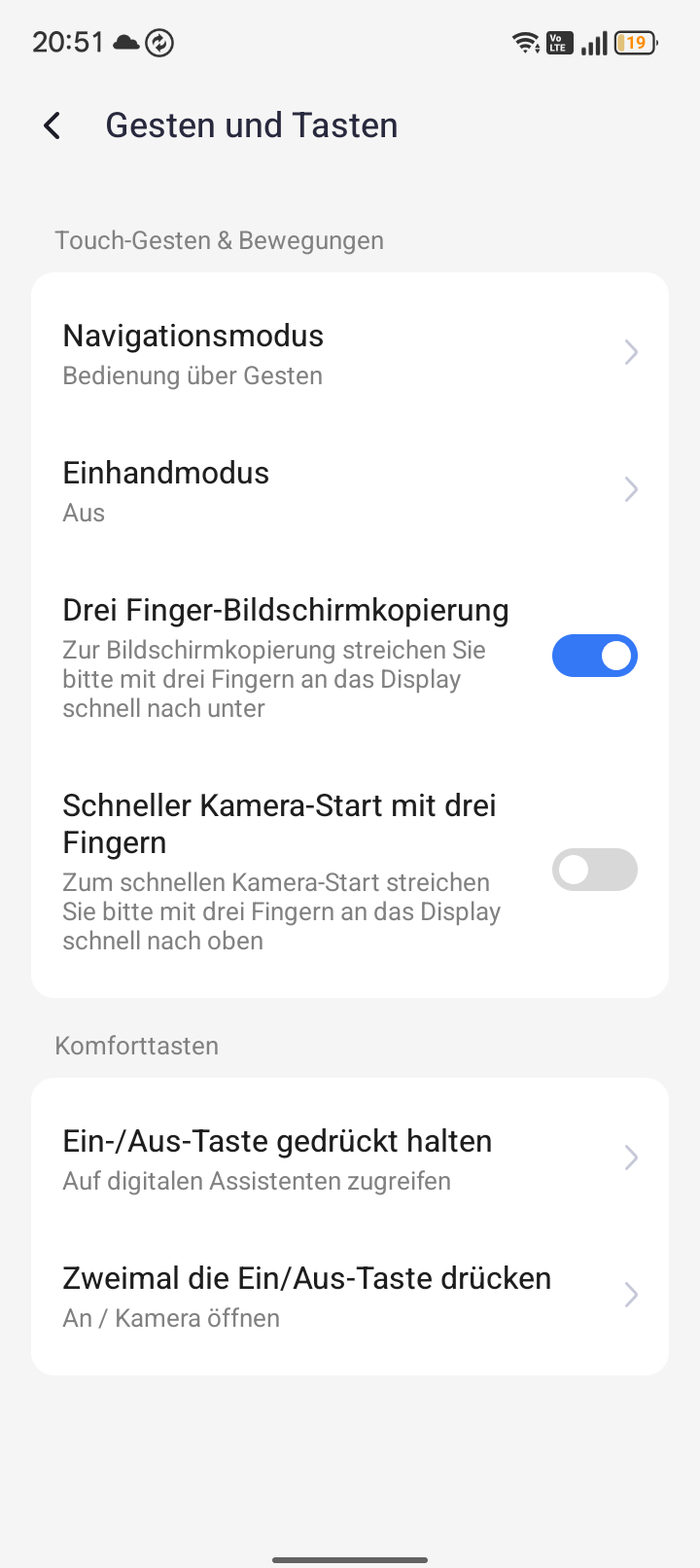Enable Schneller Kamera-Start mit drei Fingern
Image resolution: width=700 pixels, height=1568 pixels.
click(x=594, y=871)
